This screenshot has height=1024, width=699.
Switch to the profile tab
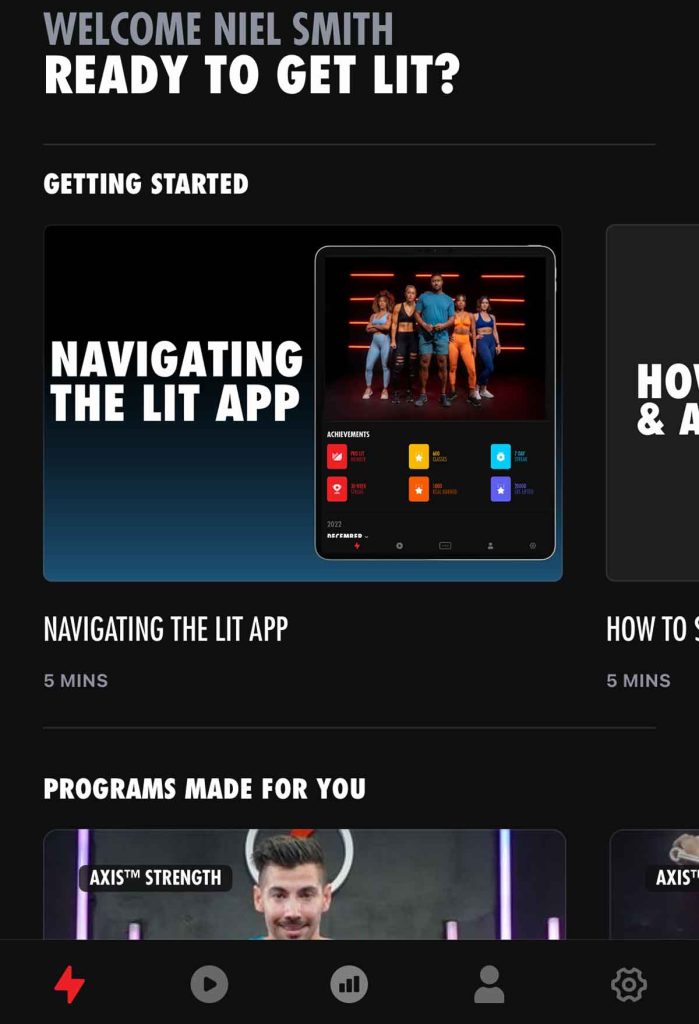click(x=489, y=985)
